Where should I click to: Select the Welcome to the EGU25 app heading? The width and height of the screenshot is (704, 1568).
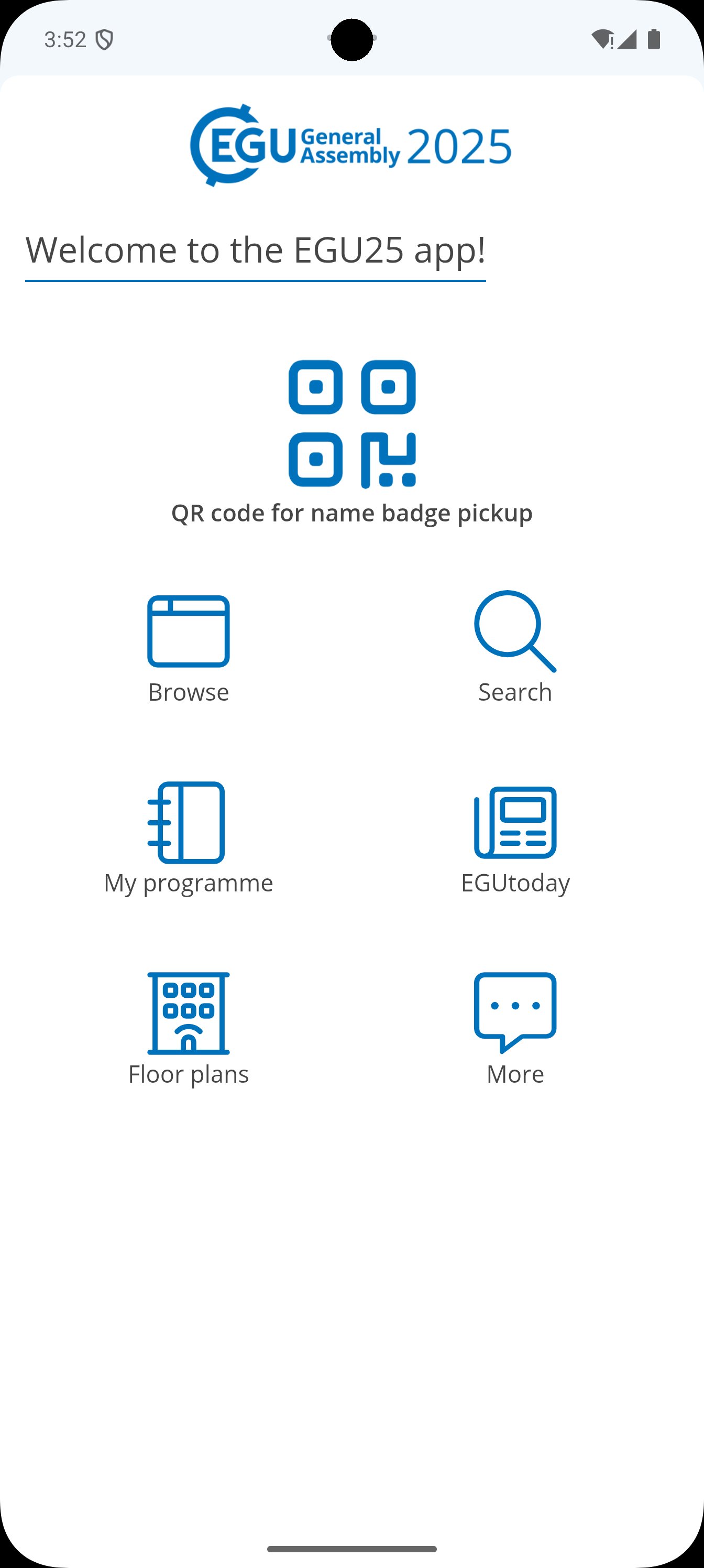(x=256, y=249)
